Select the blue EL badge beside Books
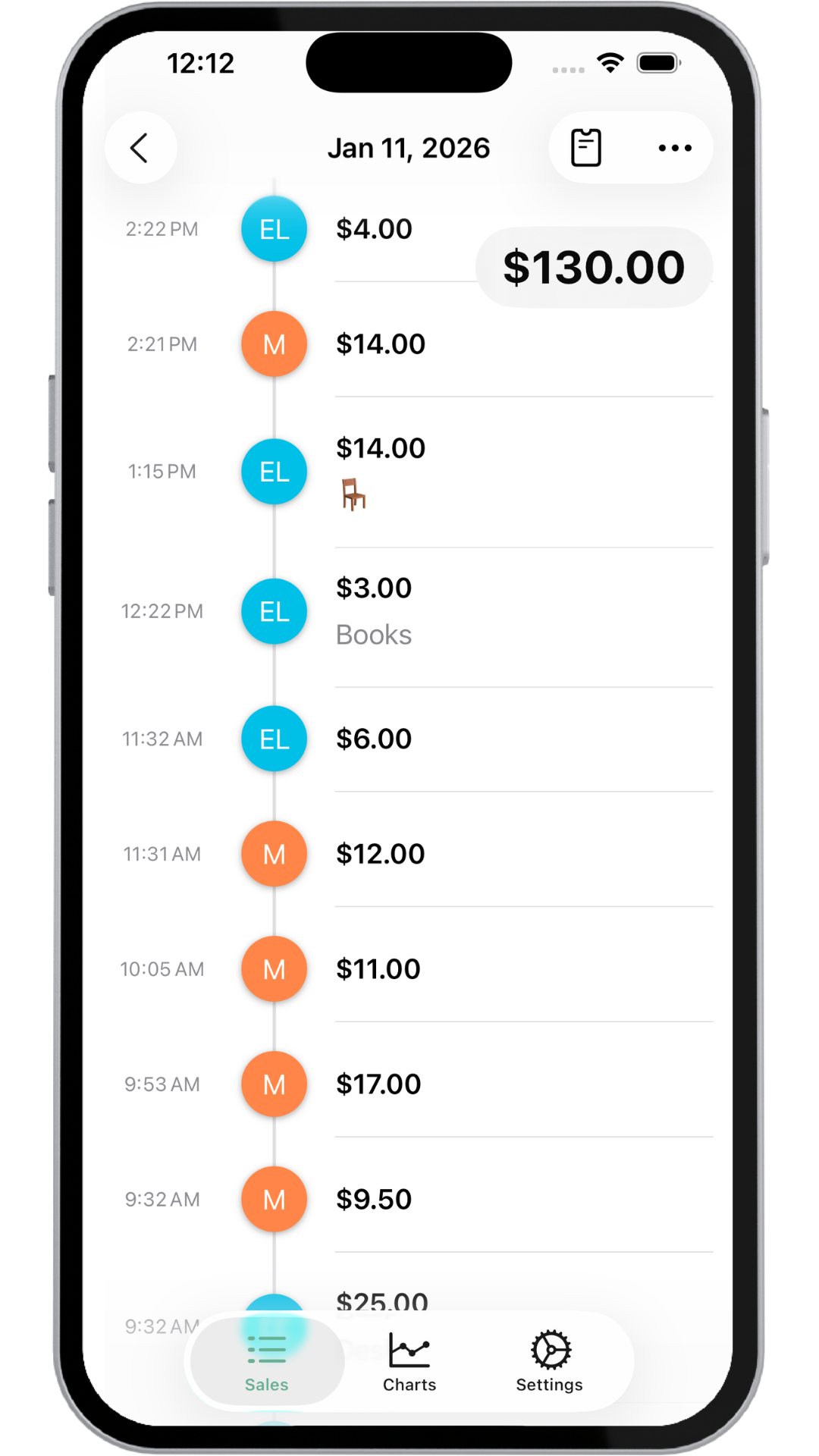The width and height of the screenshot is (819, 1456). [274, 611]
